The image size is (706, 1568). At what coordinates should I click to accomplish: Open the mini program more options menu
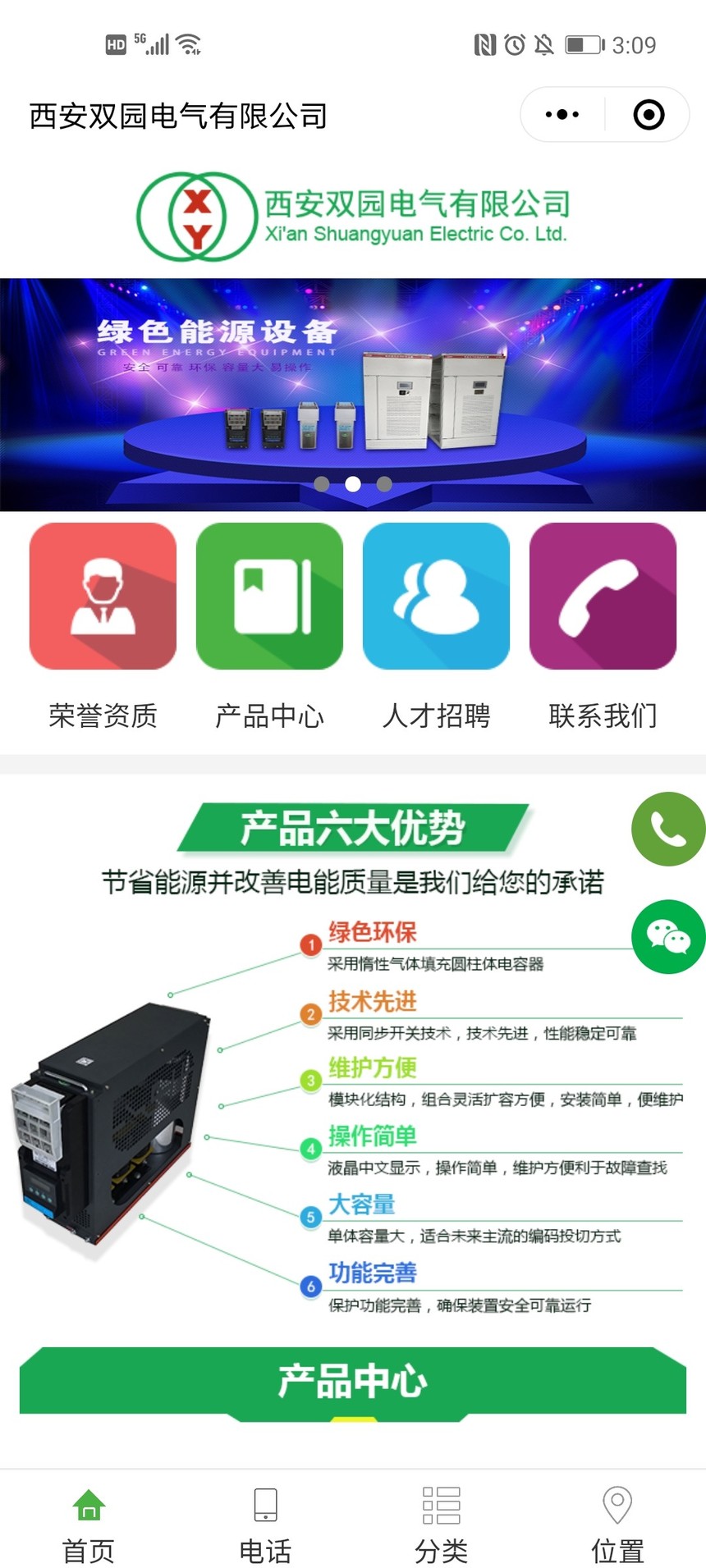coord(562,115)
